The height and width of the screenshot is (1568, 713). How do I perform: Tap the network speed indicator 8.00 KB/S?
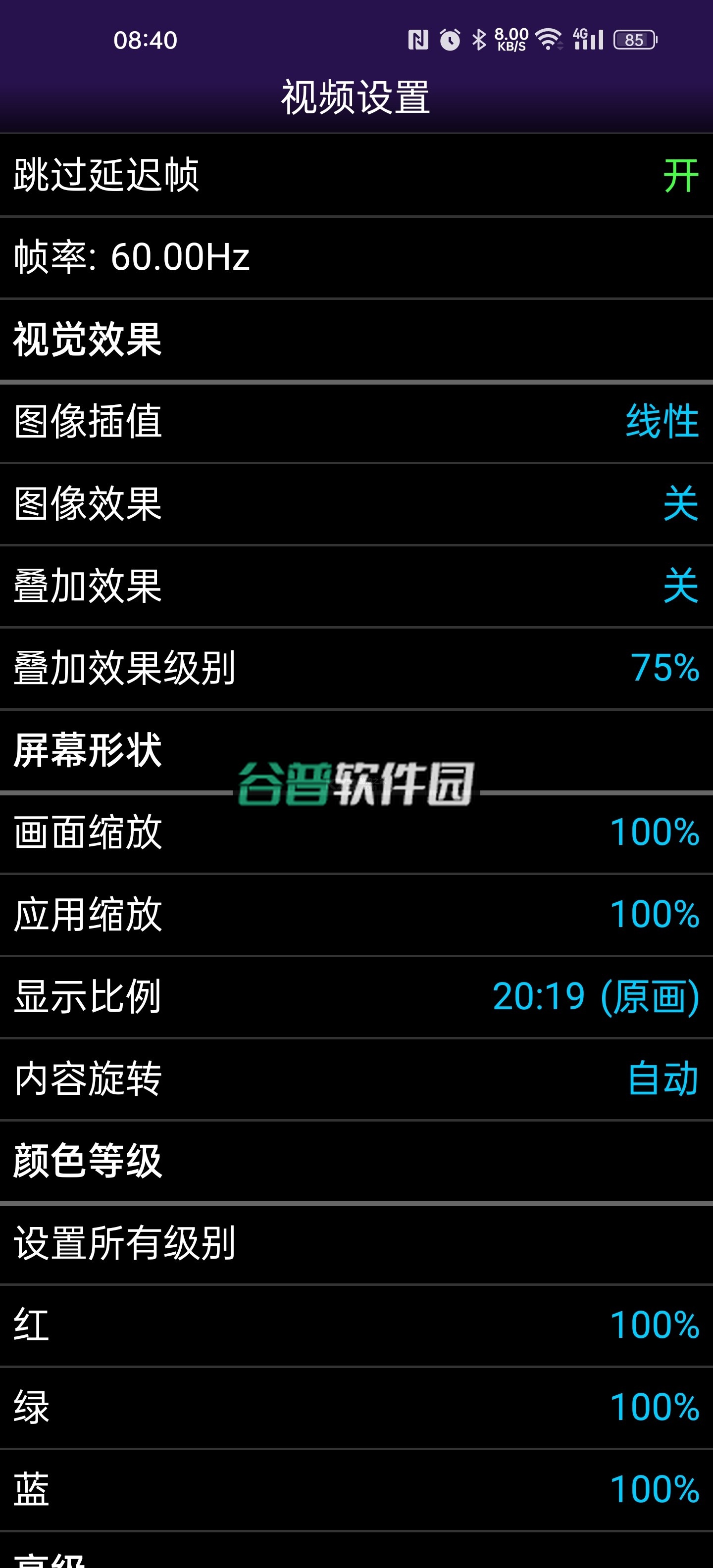pos(511,39)
